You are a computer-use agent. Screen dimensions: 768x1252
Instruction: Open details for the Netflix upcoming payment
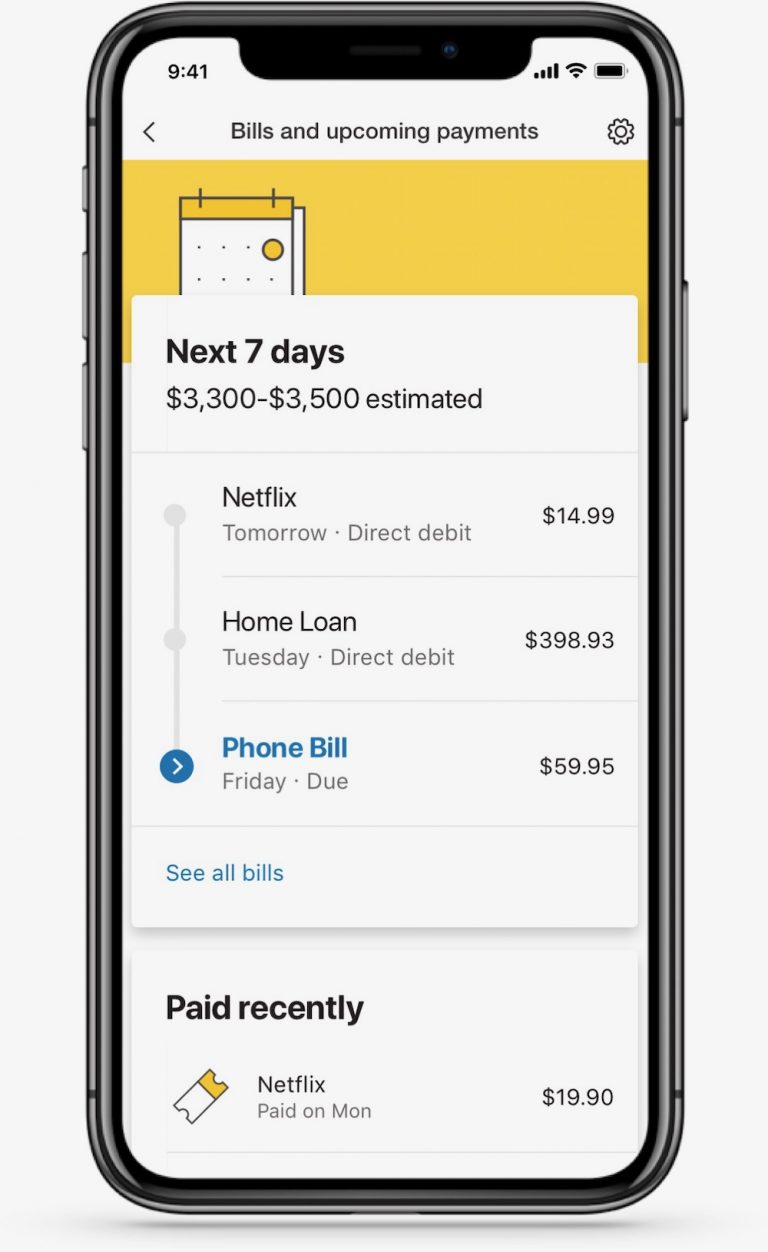click(x=400, y=514)
